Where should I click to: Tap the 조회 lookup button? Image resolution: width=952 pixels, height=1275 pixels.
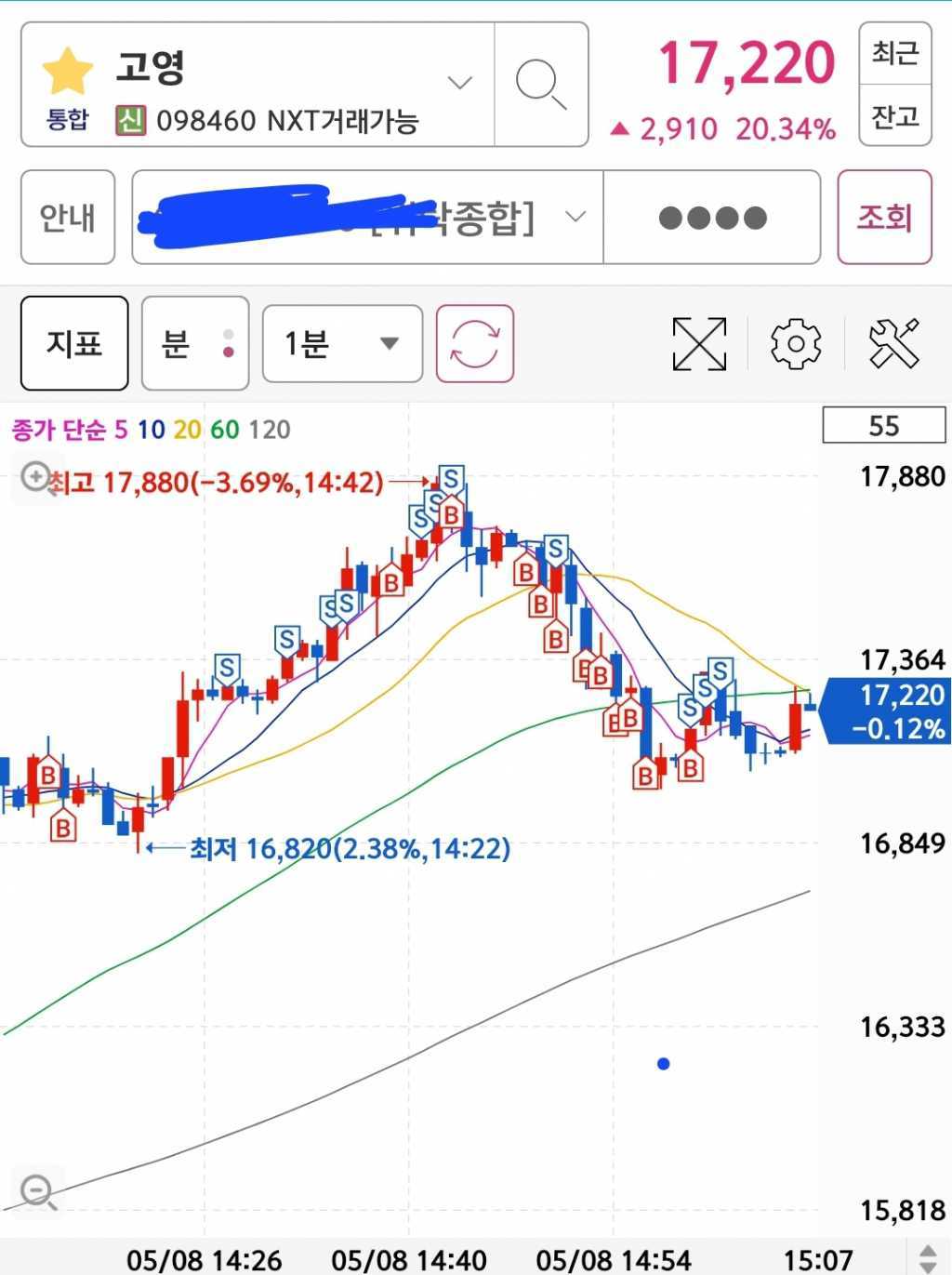[x=884, y=218]
